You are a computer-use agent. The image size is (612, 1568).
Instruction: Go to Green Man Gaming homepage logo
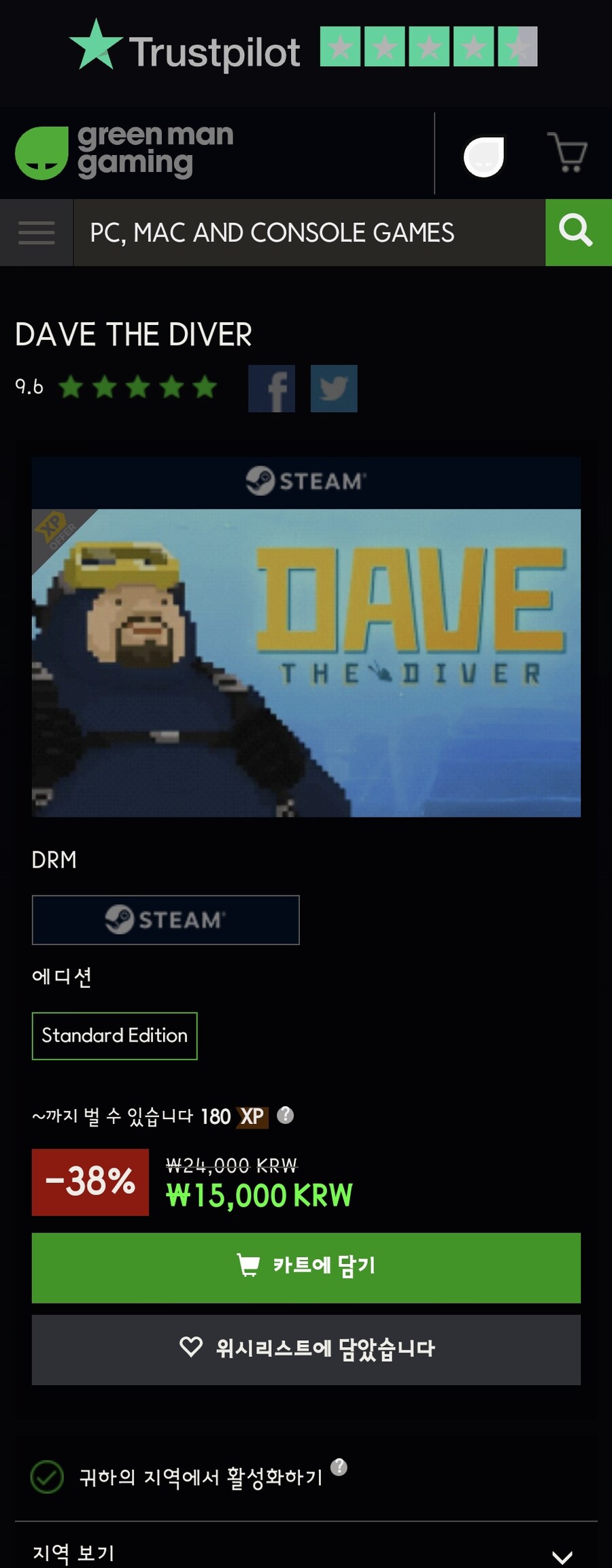[x=124, y=152]
